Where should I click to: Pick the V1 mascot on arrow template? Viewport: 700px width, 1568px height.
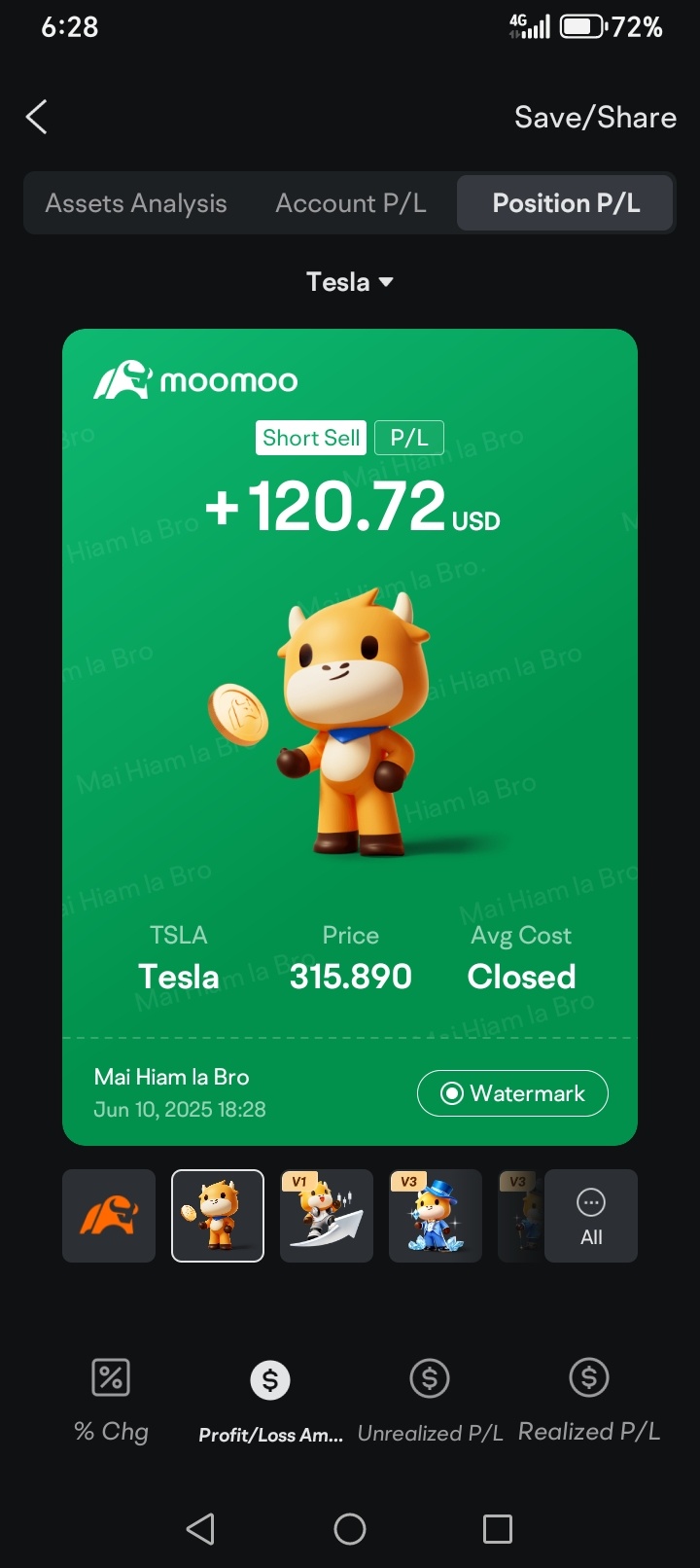327,1216
